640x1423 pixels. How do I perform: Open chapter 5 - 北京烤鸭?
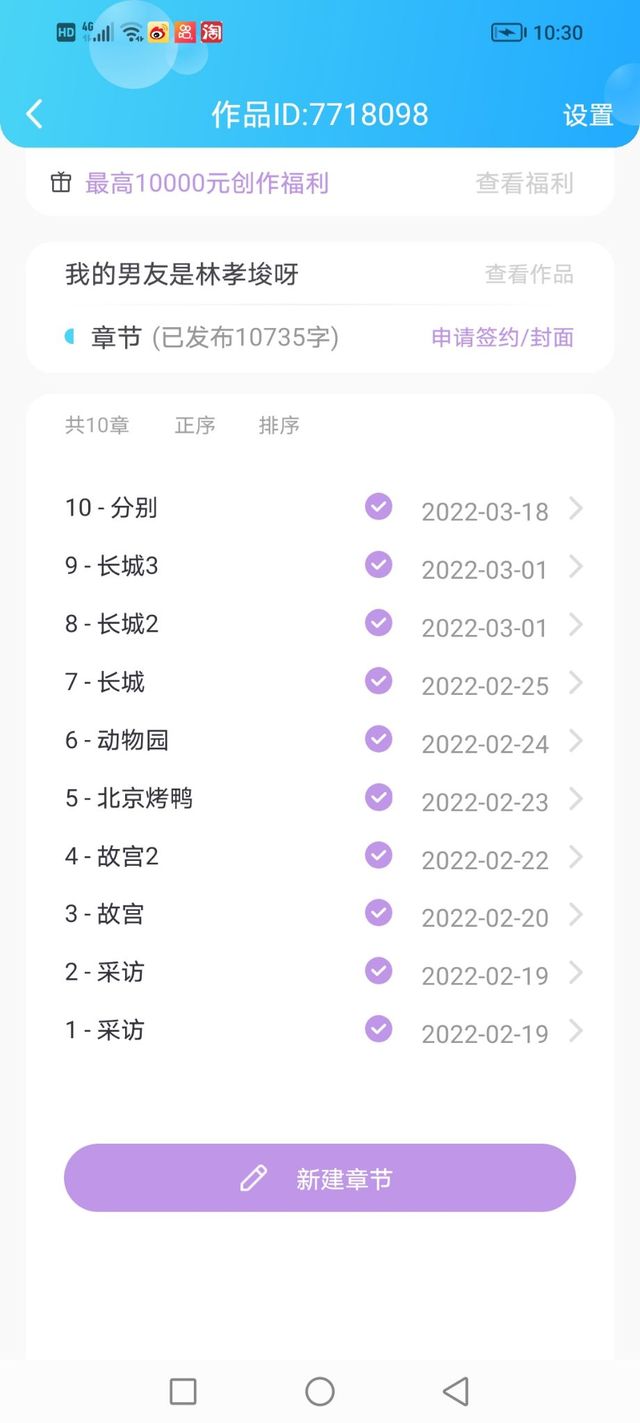tap(320, 798)
